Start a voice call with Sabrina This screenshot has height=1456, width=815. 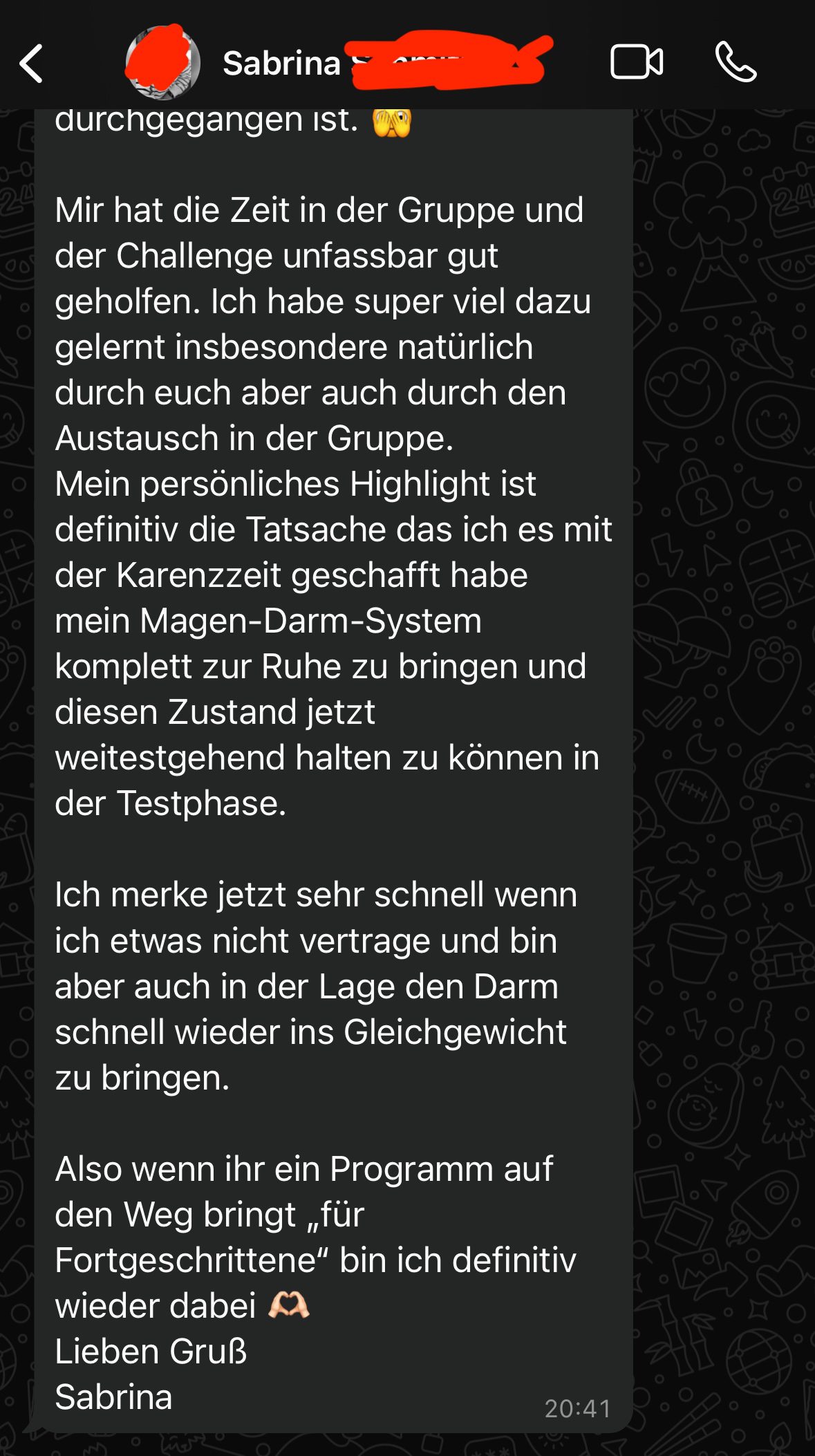tap(736, 62)
